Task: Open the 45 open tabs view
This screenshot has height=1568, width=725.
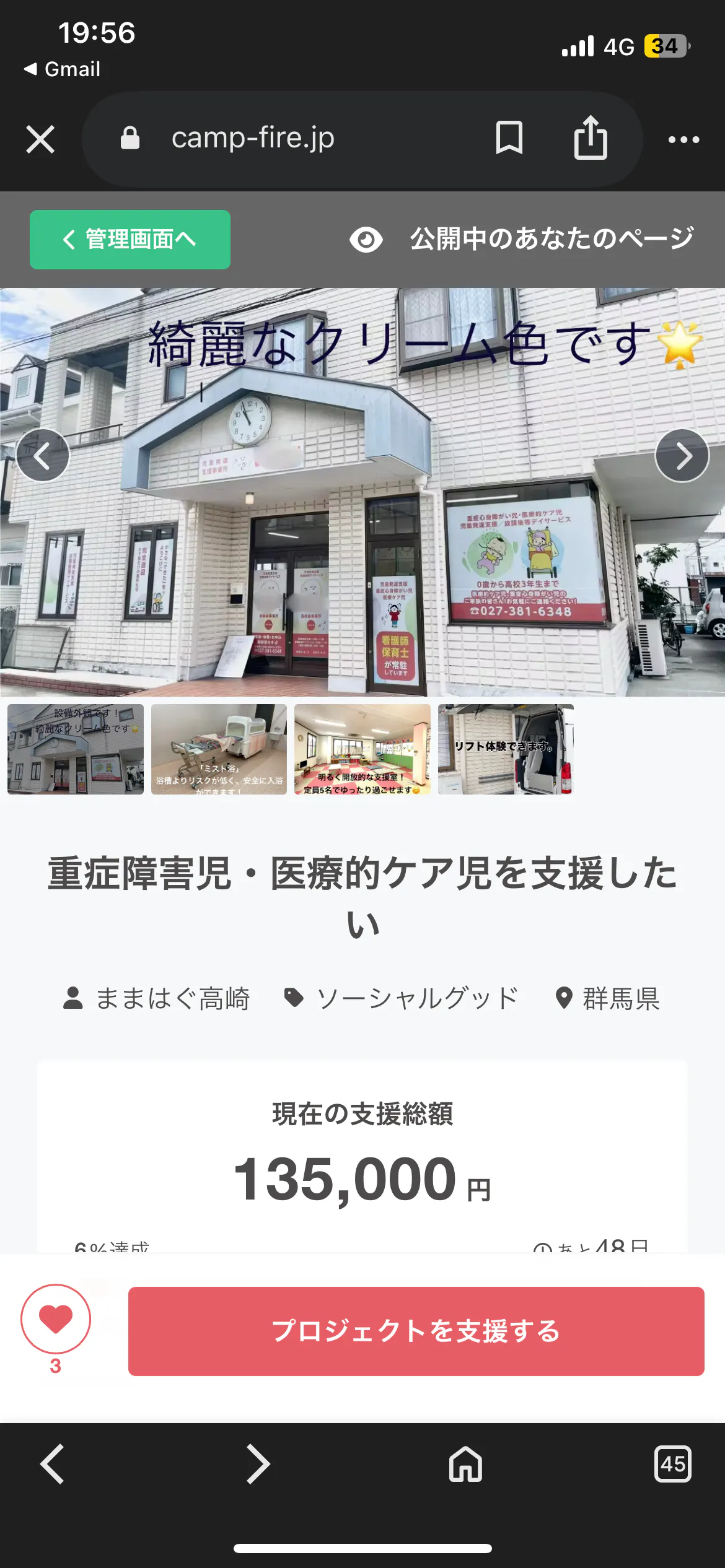Action: [672, 1464]
